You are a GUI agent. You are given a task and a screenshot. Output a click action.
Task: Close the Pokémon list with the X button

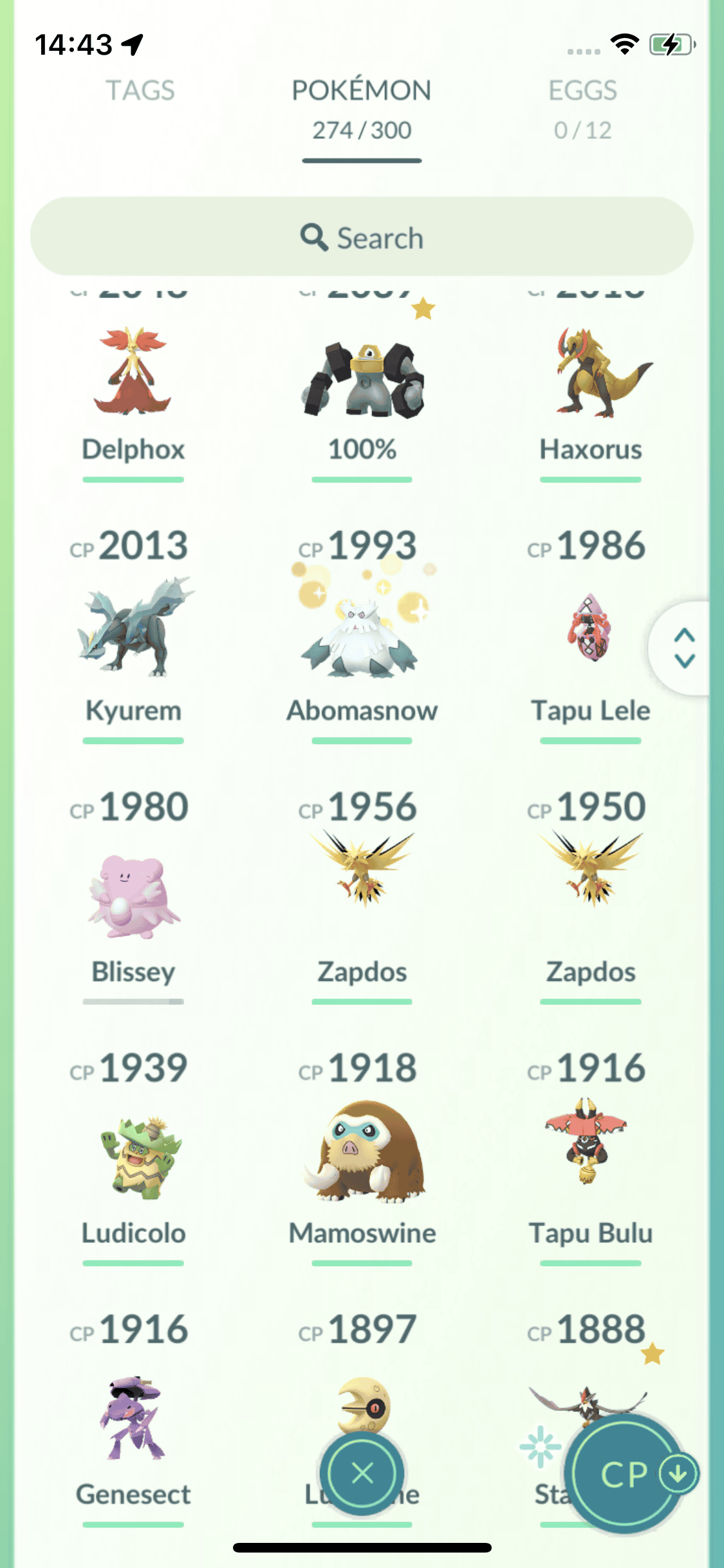pos(362,1473)
